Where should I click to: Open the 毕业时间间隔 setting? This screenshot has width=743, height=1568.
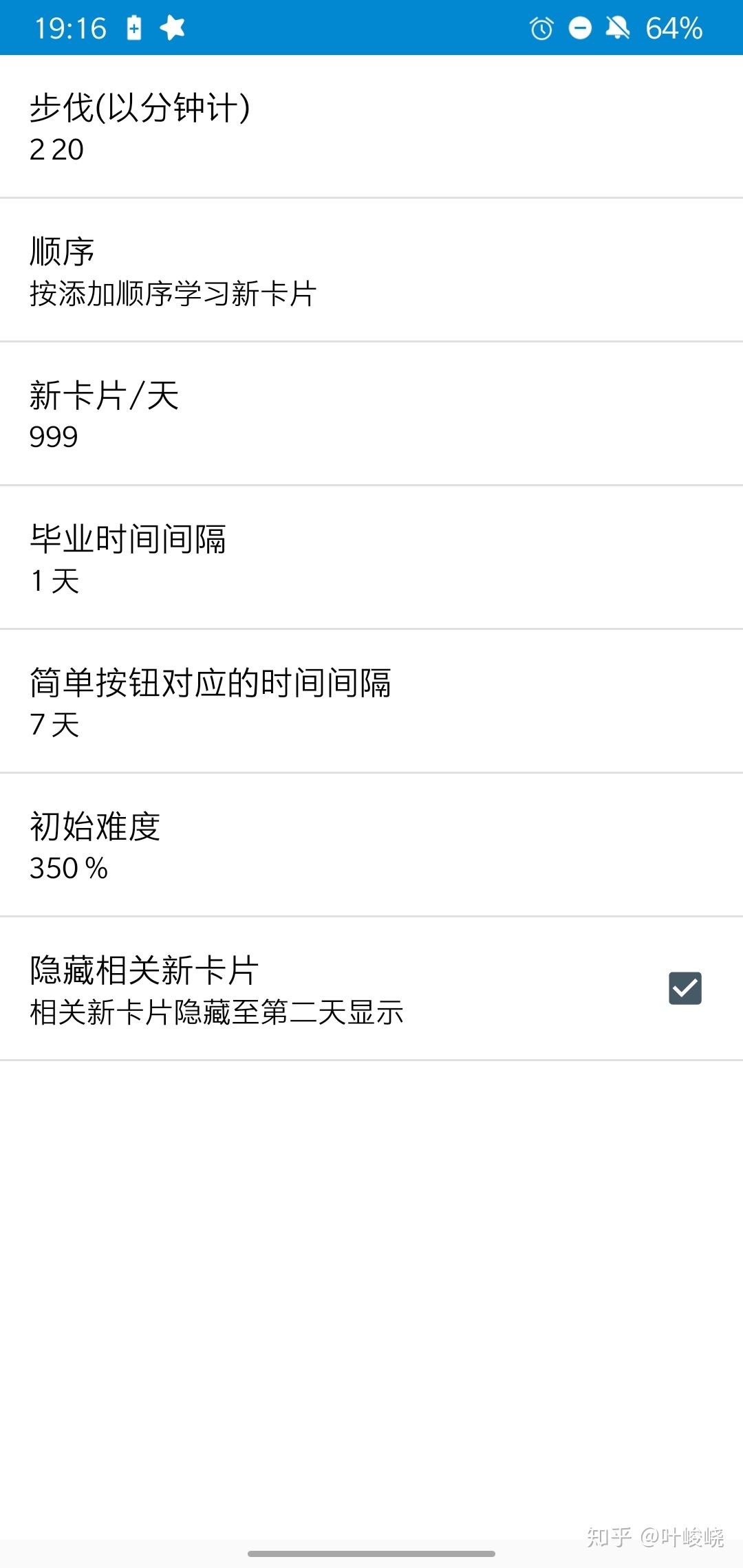[x=371, y=558]
